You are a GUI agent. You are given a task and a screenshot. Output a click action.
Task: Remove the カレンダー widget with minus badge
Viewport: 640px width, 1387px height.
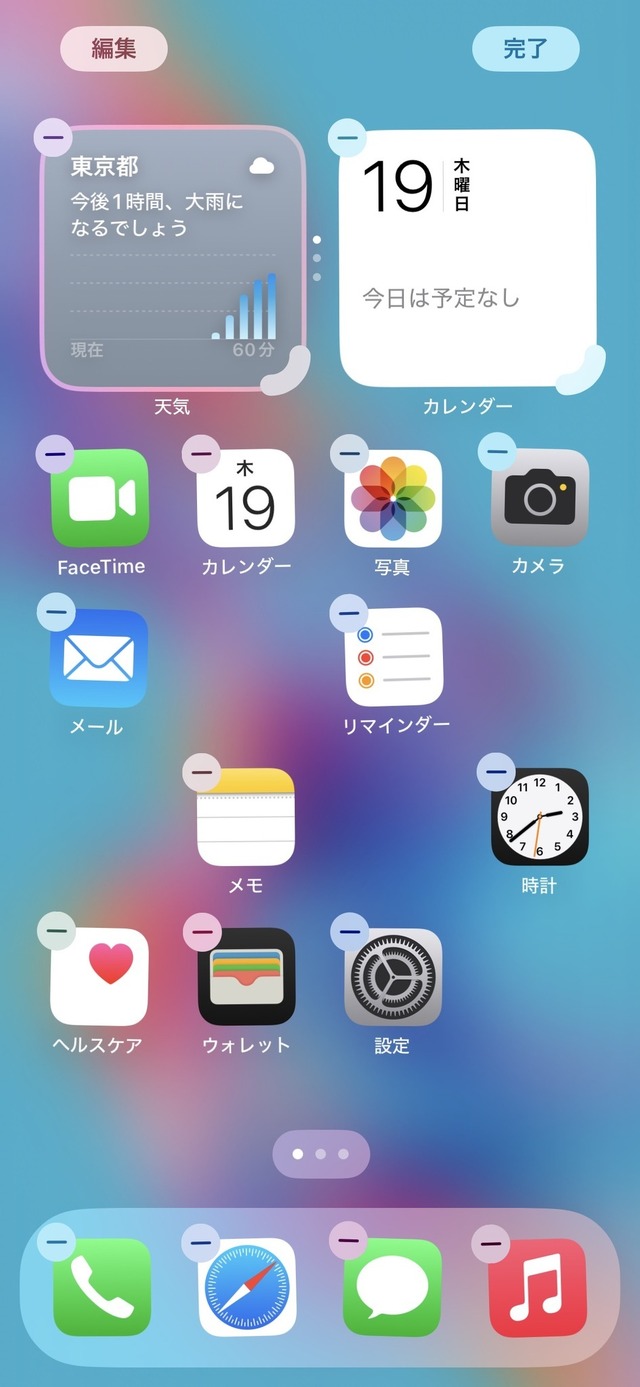(347, 137)
